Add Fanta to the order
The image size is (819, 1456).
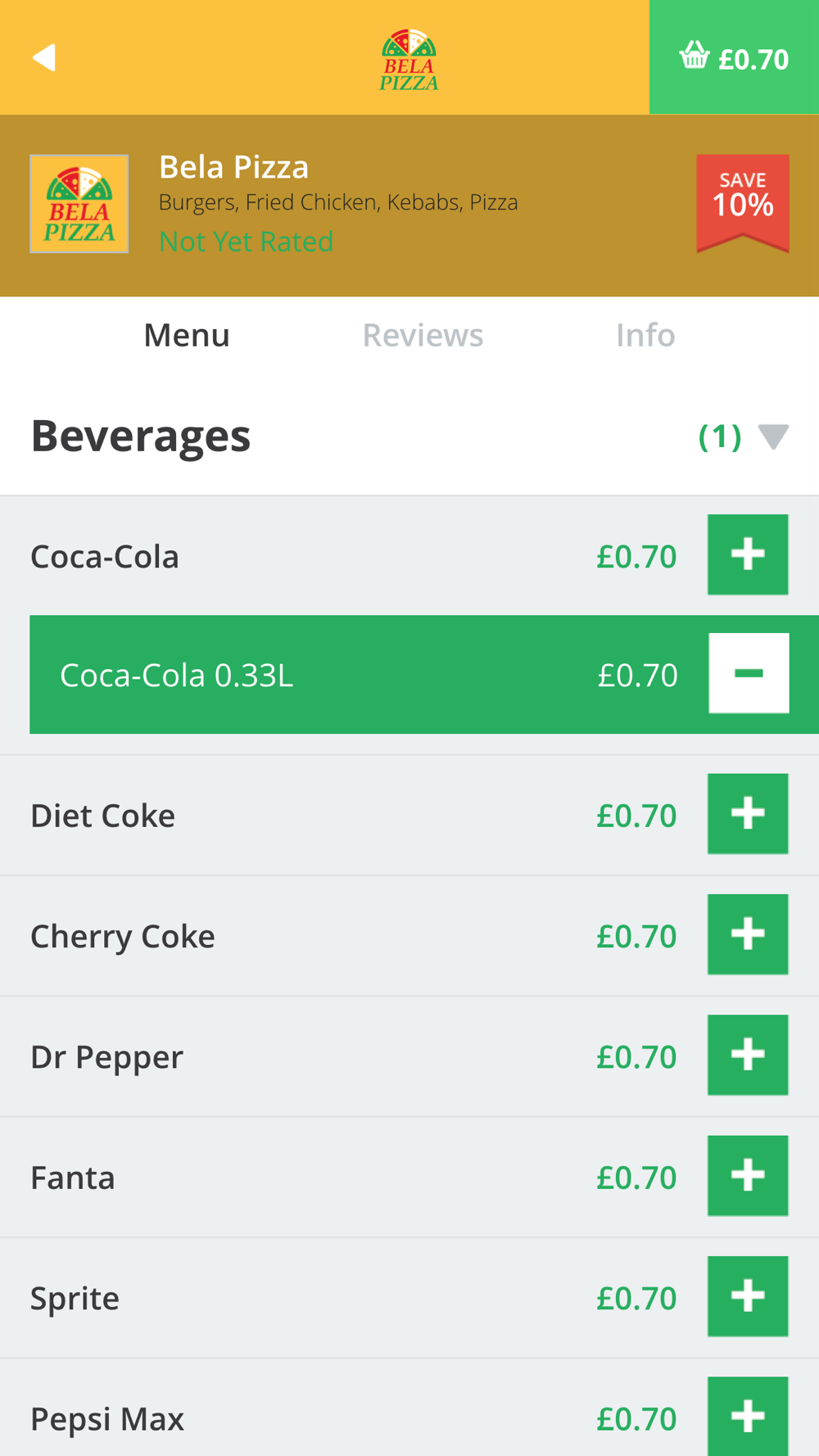pos(748,1175)
